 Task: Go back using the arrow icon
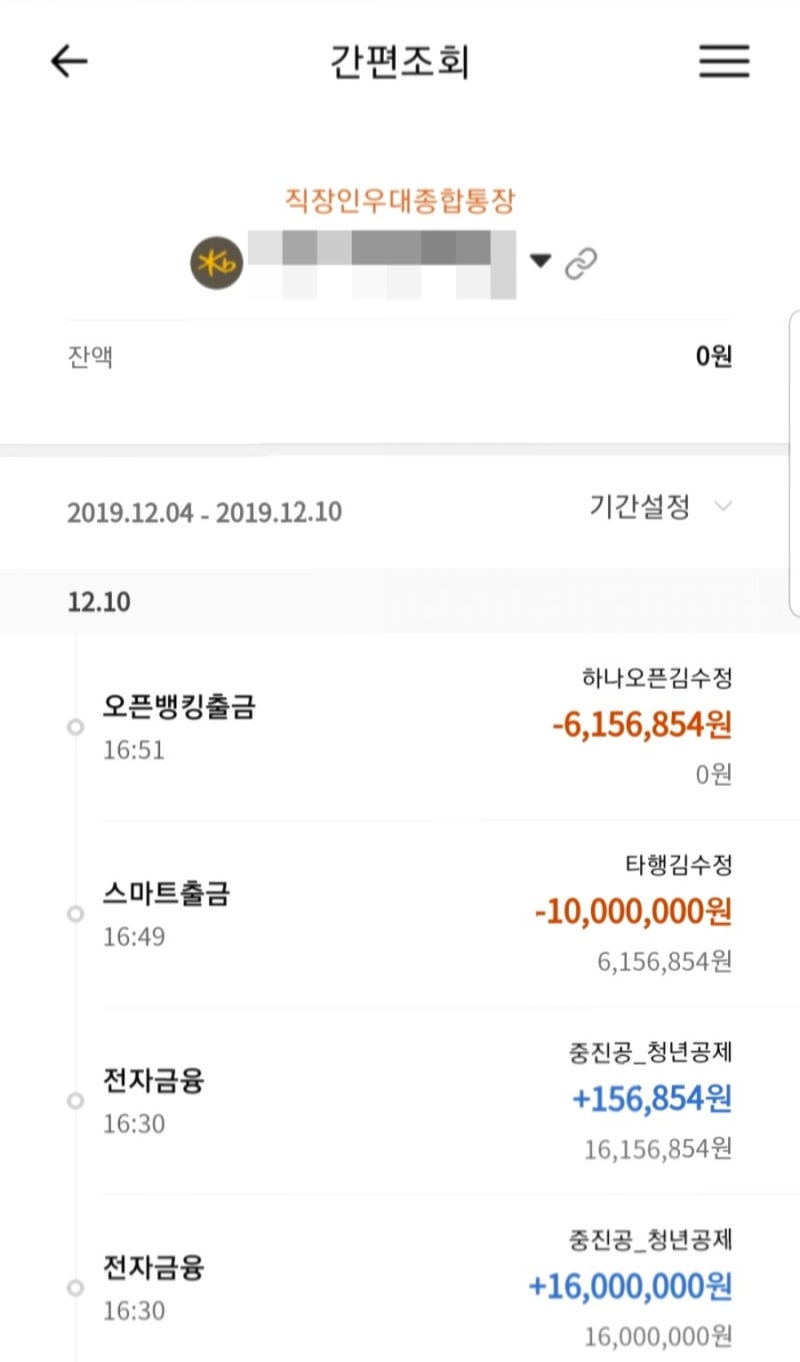(x=69, y=62)
